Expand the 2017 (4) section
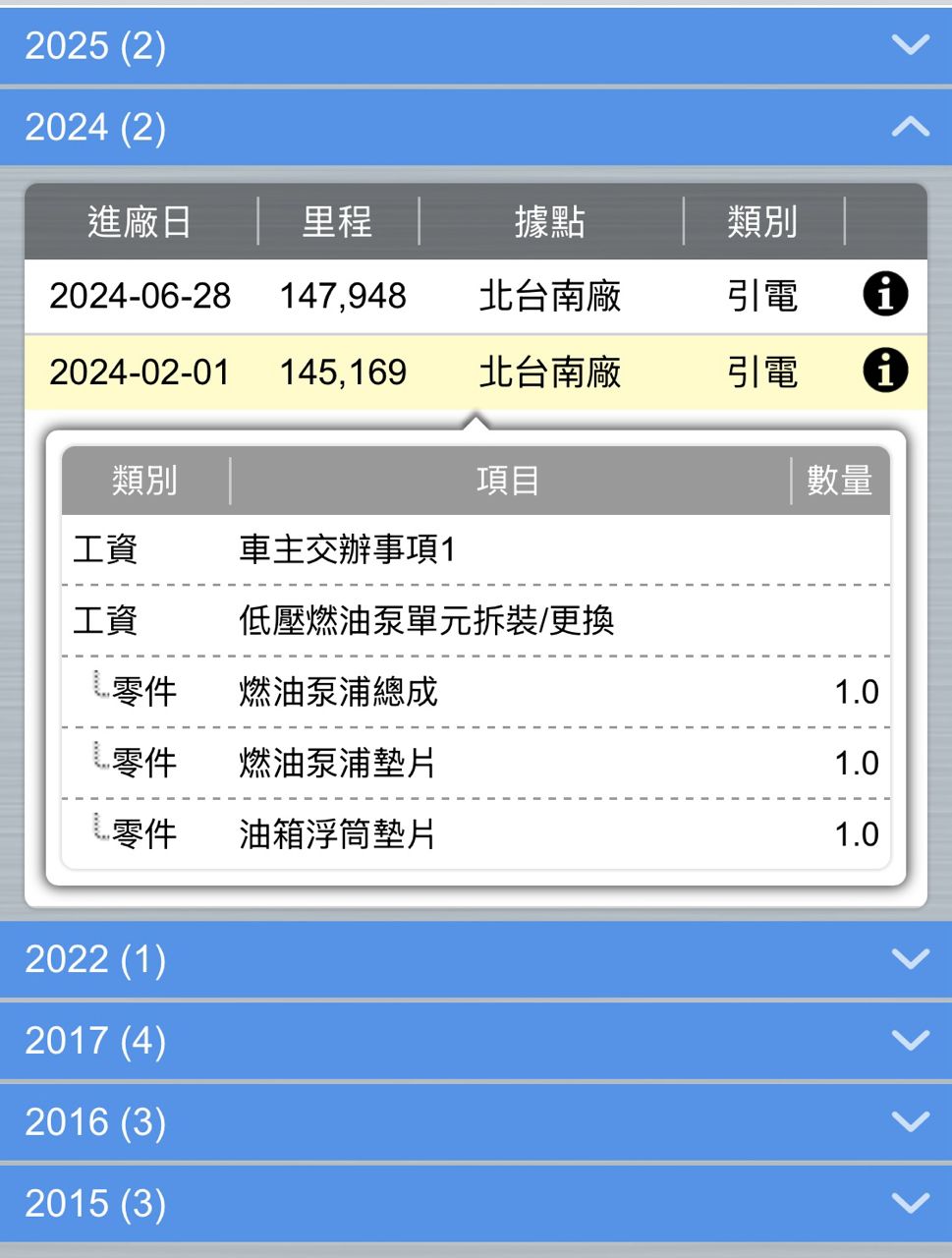 pyautogui.click(x=476, y=1041)
